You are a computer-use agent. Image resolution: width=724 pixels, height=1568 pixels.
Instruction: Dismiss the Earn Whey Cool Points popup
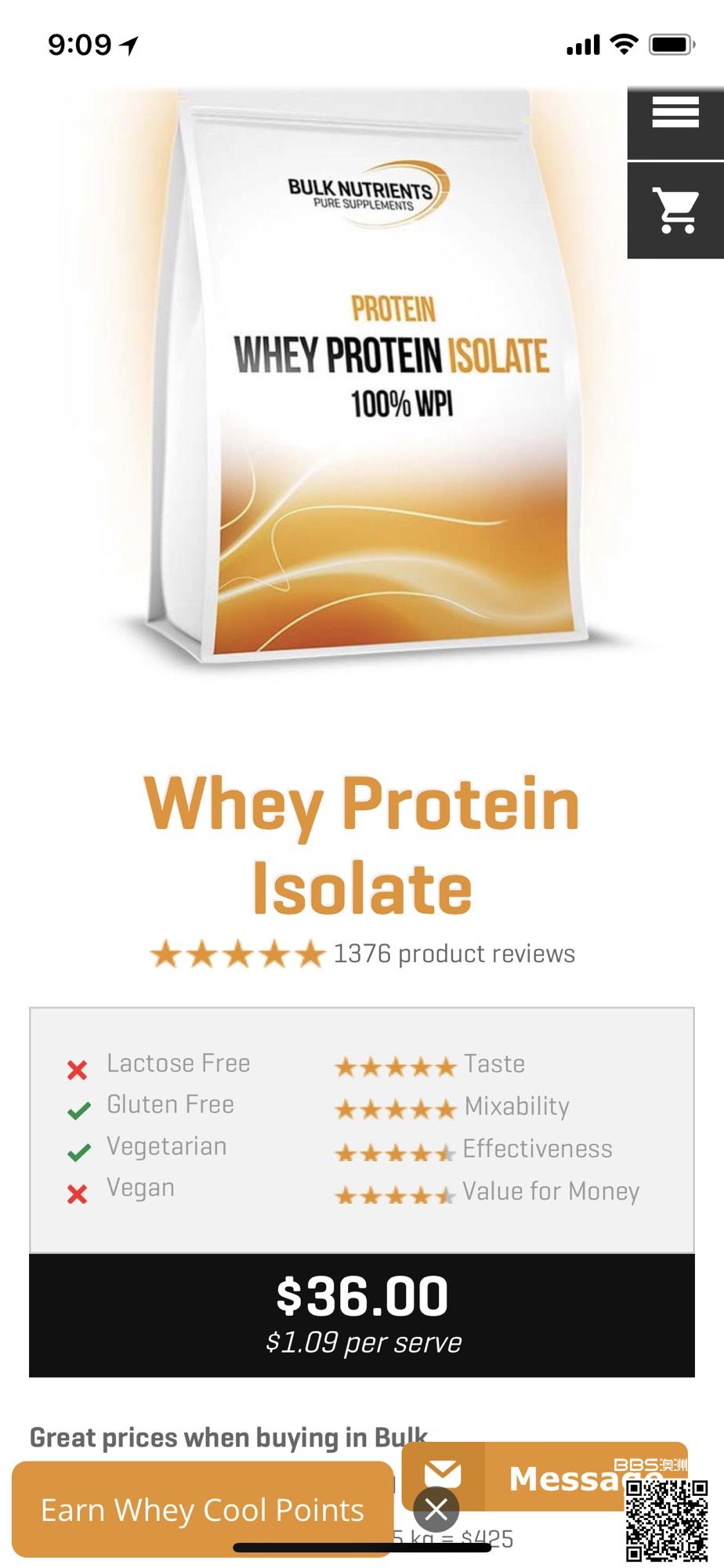point(436,1508)
